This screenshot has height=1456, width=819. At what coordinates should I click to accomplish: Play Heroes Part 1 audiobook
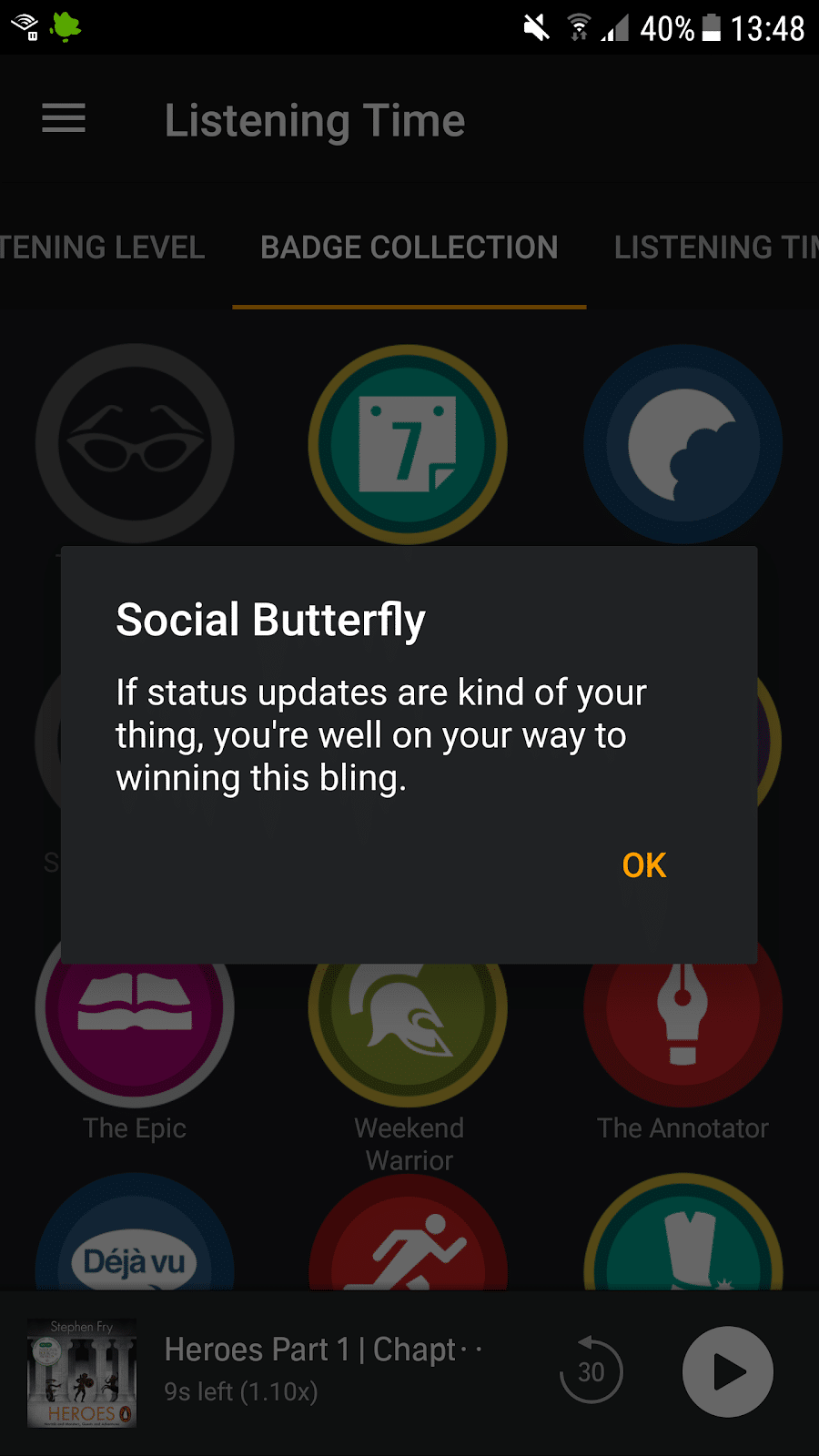click(727, 1371)
